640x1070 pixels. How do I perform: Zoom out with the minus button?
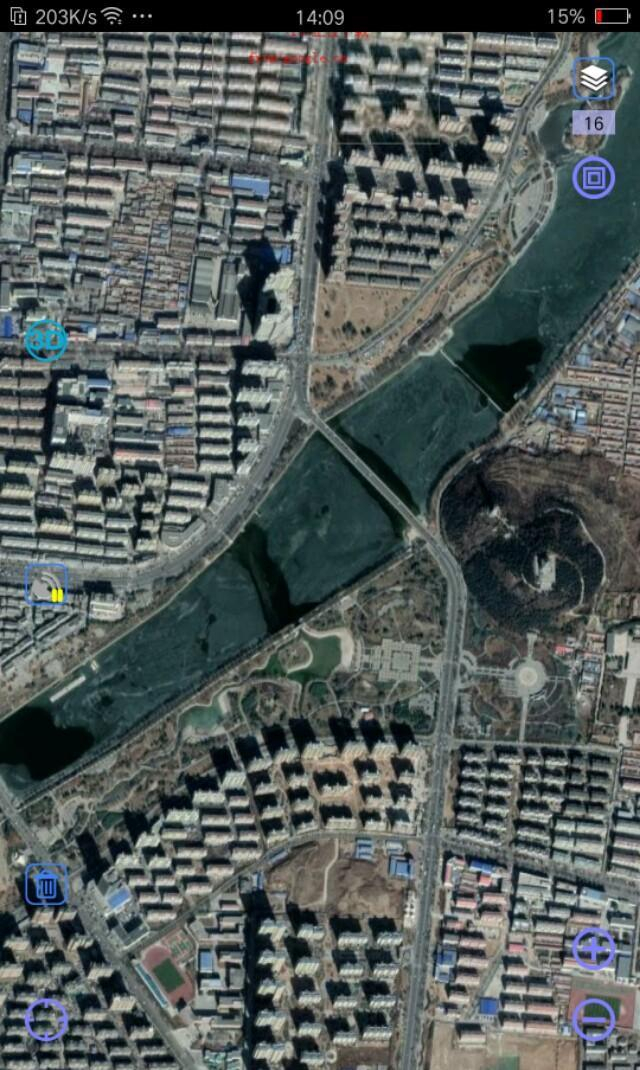point(594,1020)
